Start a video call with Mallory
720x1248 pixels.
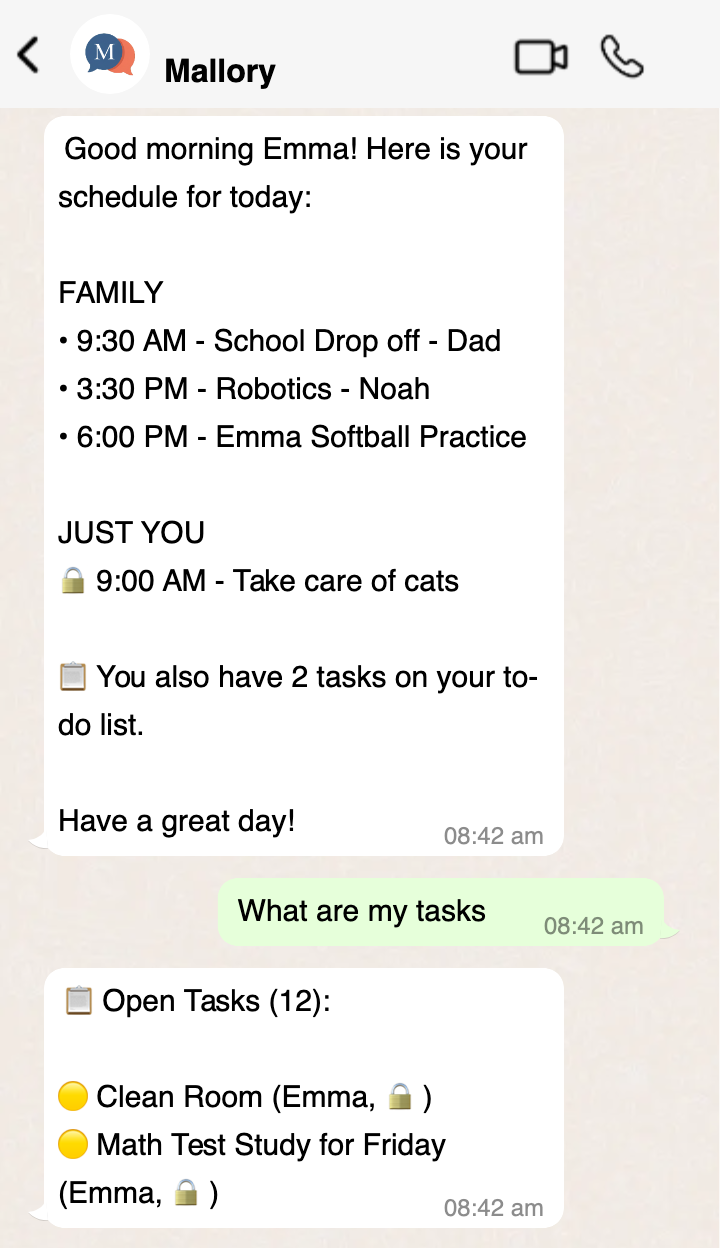coord(541,57)
